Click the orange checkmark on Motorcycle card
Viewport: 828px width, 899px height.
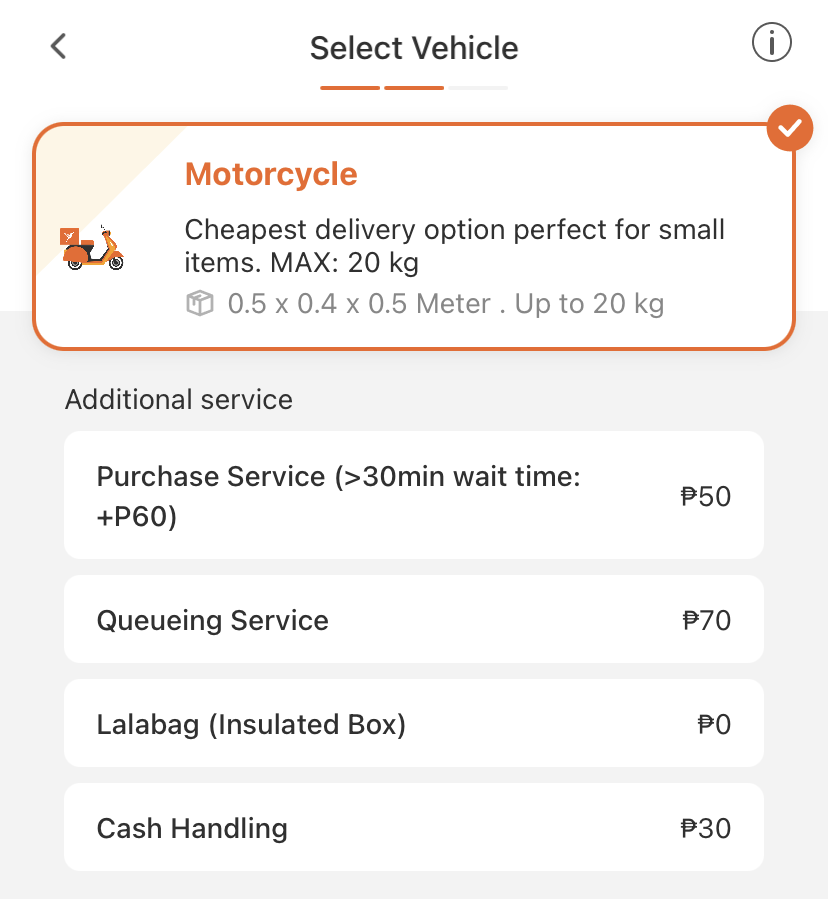click(789, 128)
